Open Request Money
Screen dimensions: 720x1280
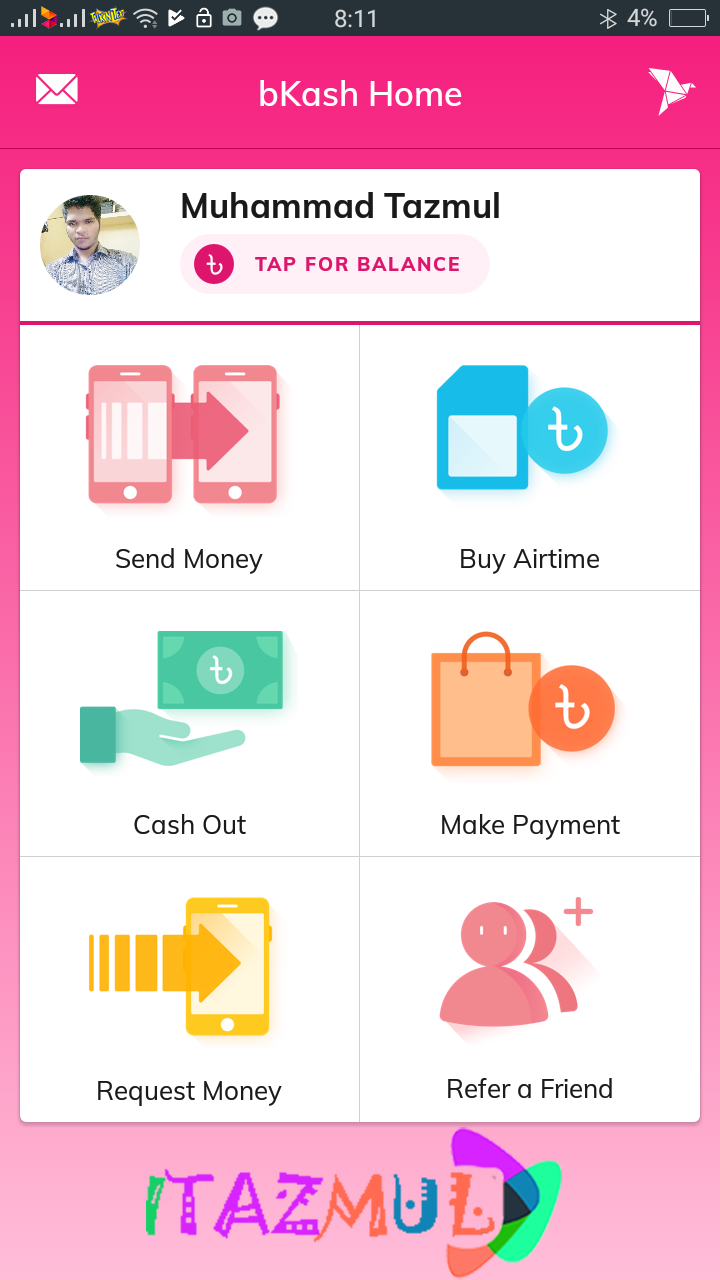click(189, 990)
